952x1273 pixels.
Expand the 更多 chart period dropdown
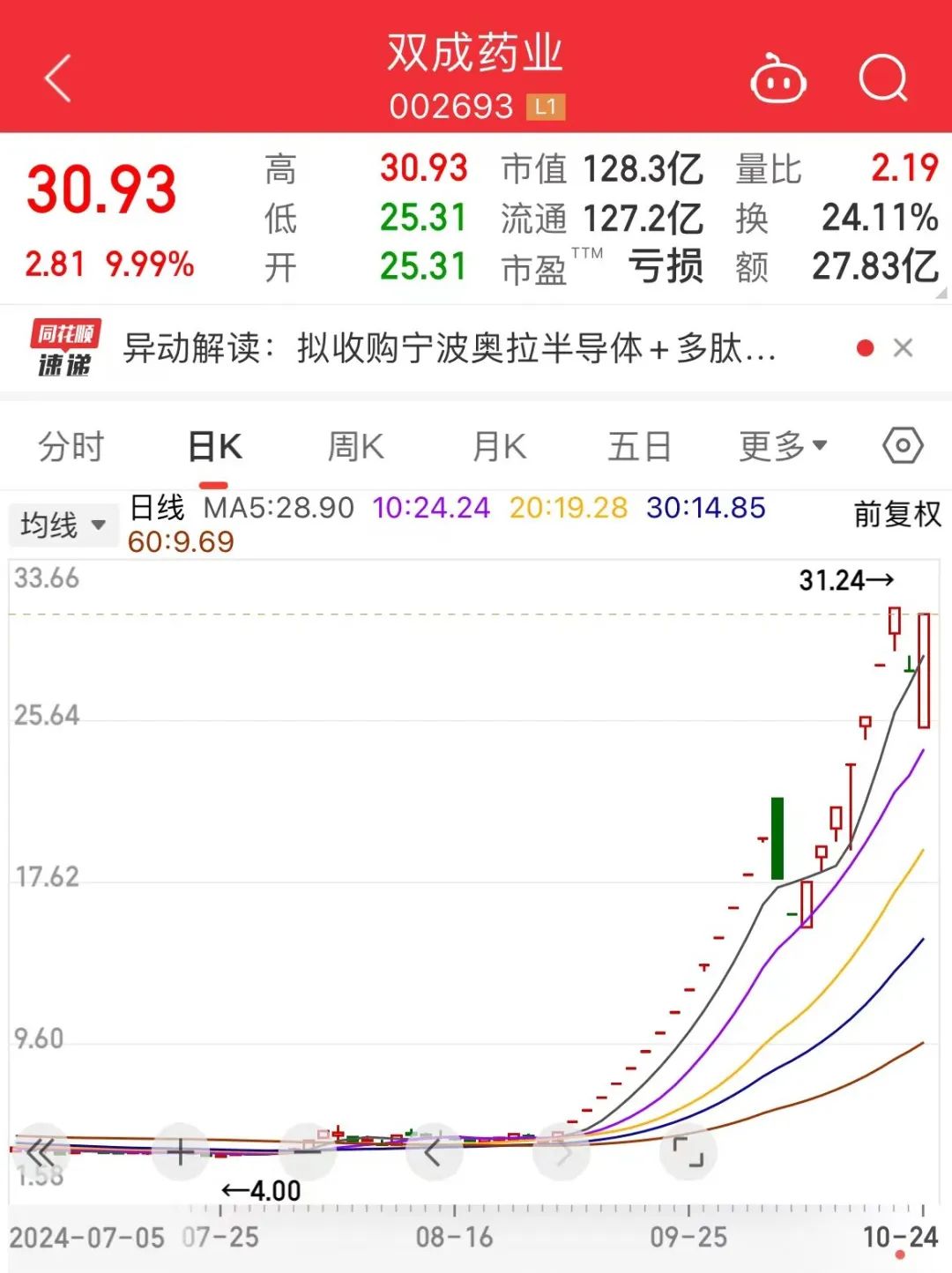click(783, 447)
